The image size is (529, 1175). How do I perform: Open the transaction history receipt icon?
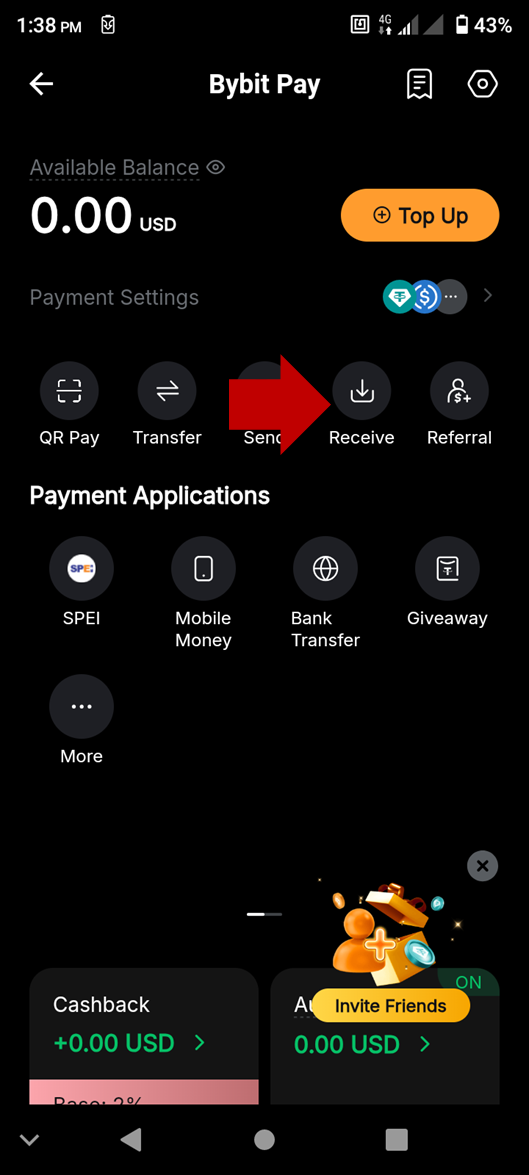419,85
